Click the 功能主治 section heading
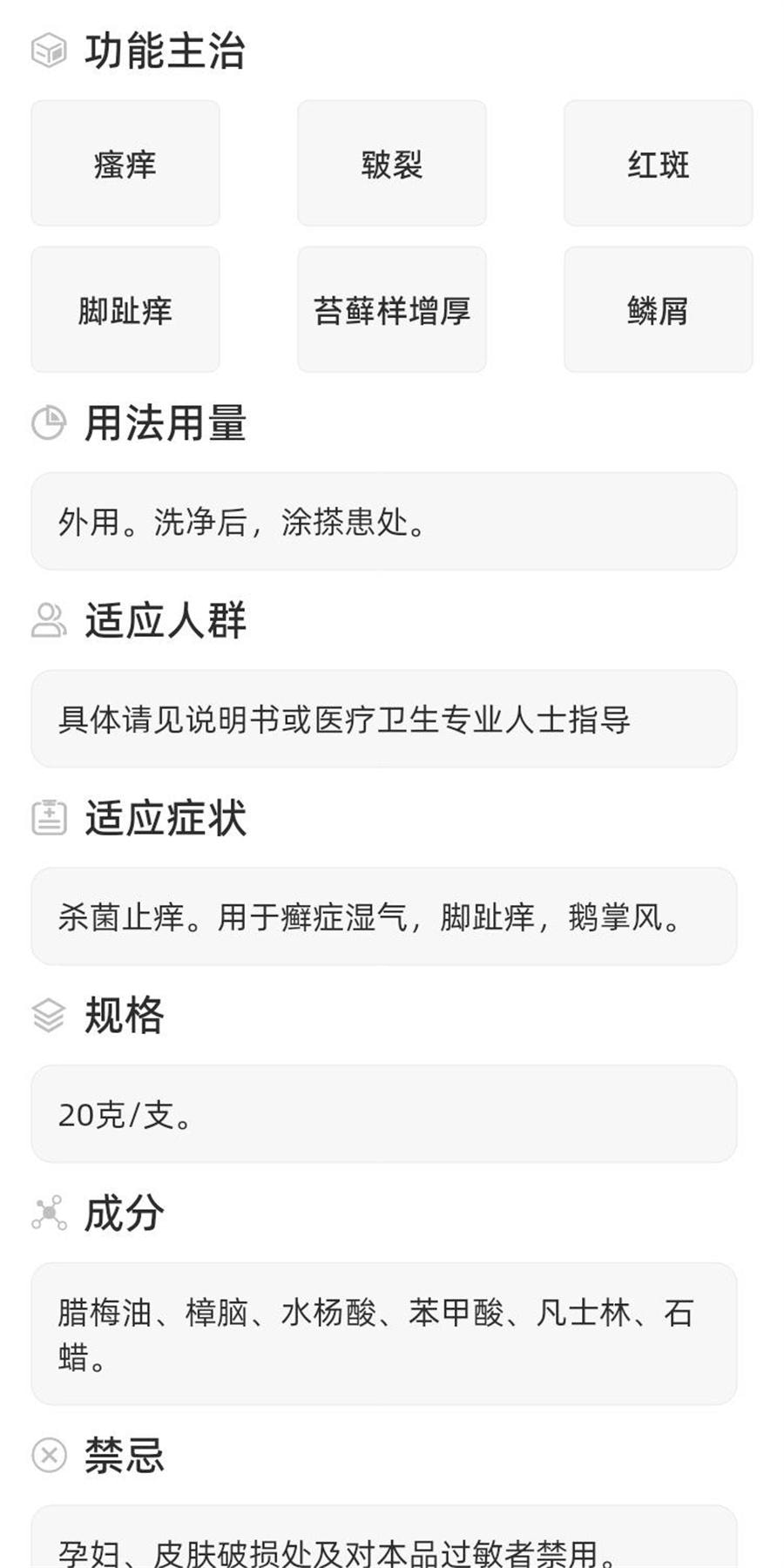 pos(164,52)
